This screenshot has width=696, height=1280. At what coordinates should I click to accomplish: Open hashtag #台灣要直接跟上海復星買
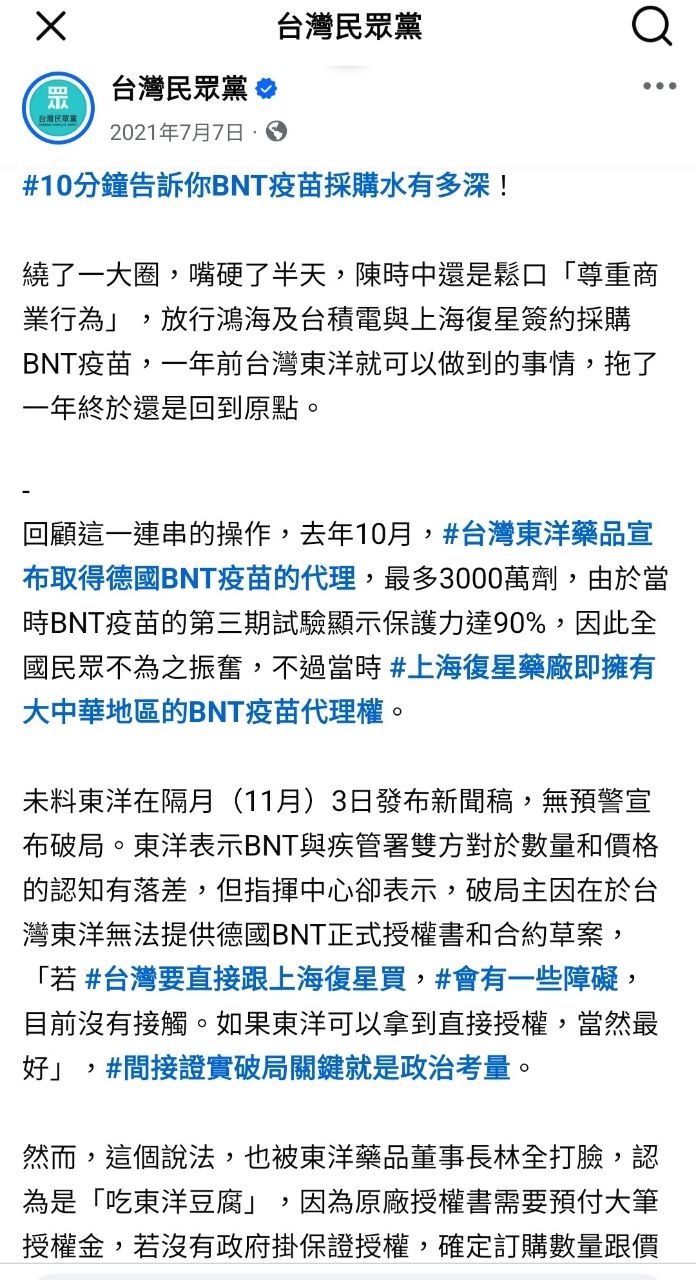257,975
